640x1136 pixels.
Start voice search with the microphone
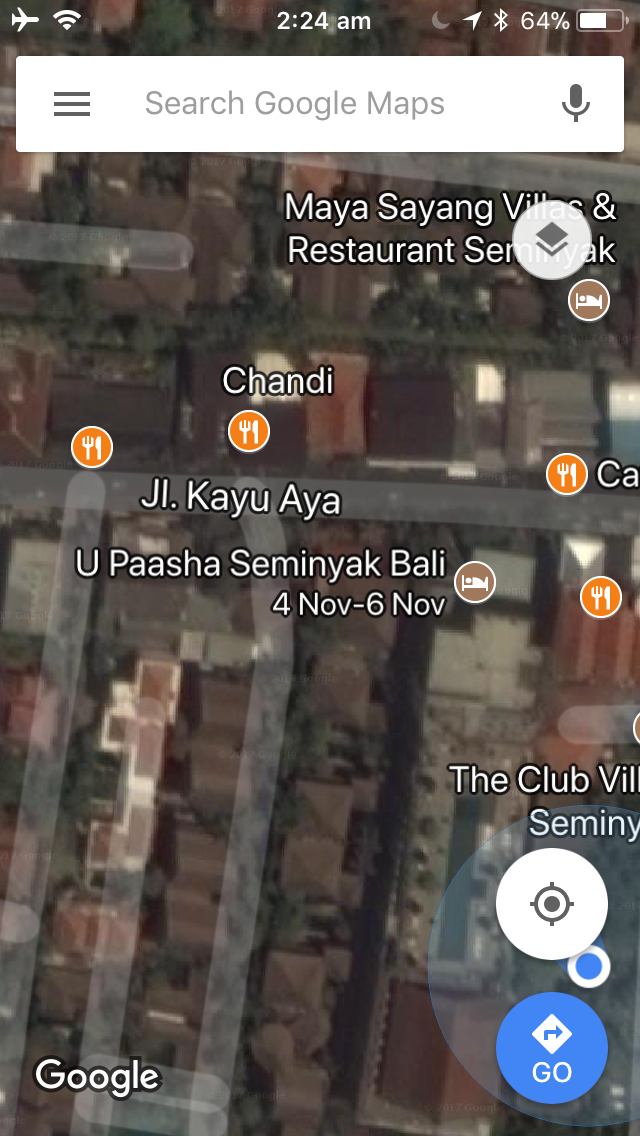[x=576, y=103]
